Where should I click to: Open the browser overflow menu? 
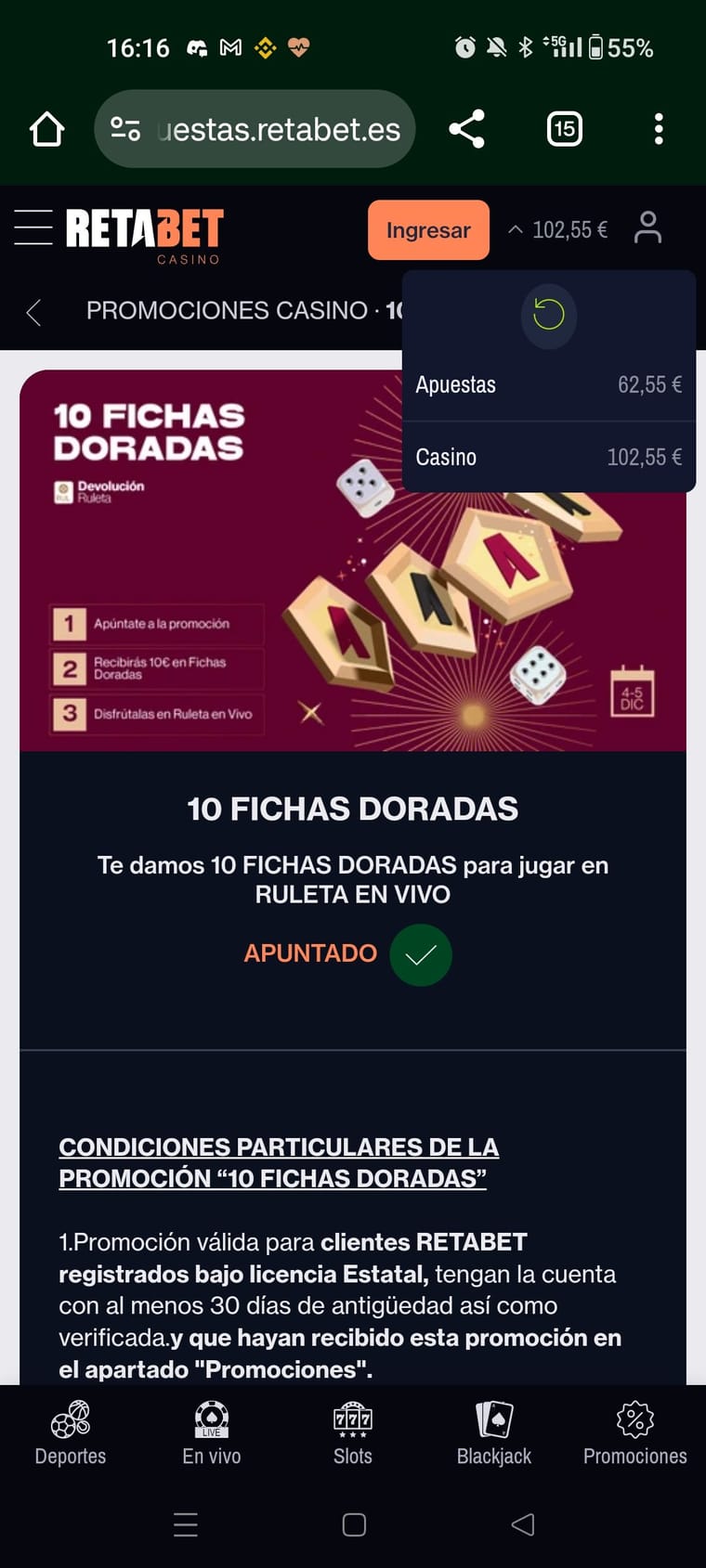click(659, 129)
